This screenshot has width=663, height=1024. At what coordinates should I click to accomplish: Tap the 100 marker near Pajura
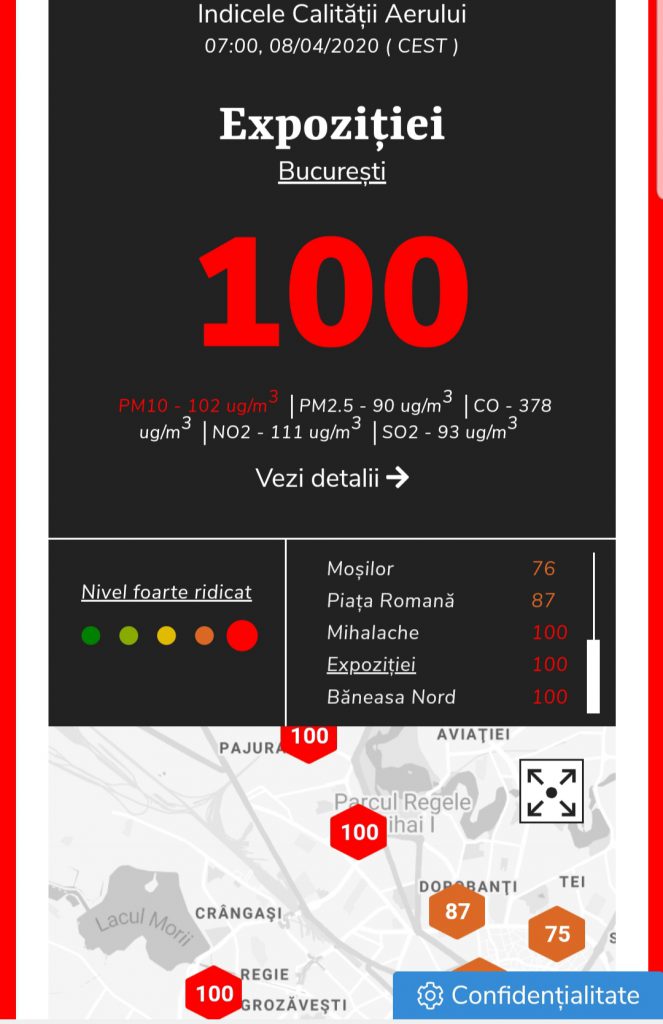coord(309,738)
